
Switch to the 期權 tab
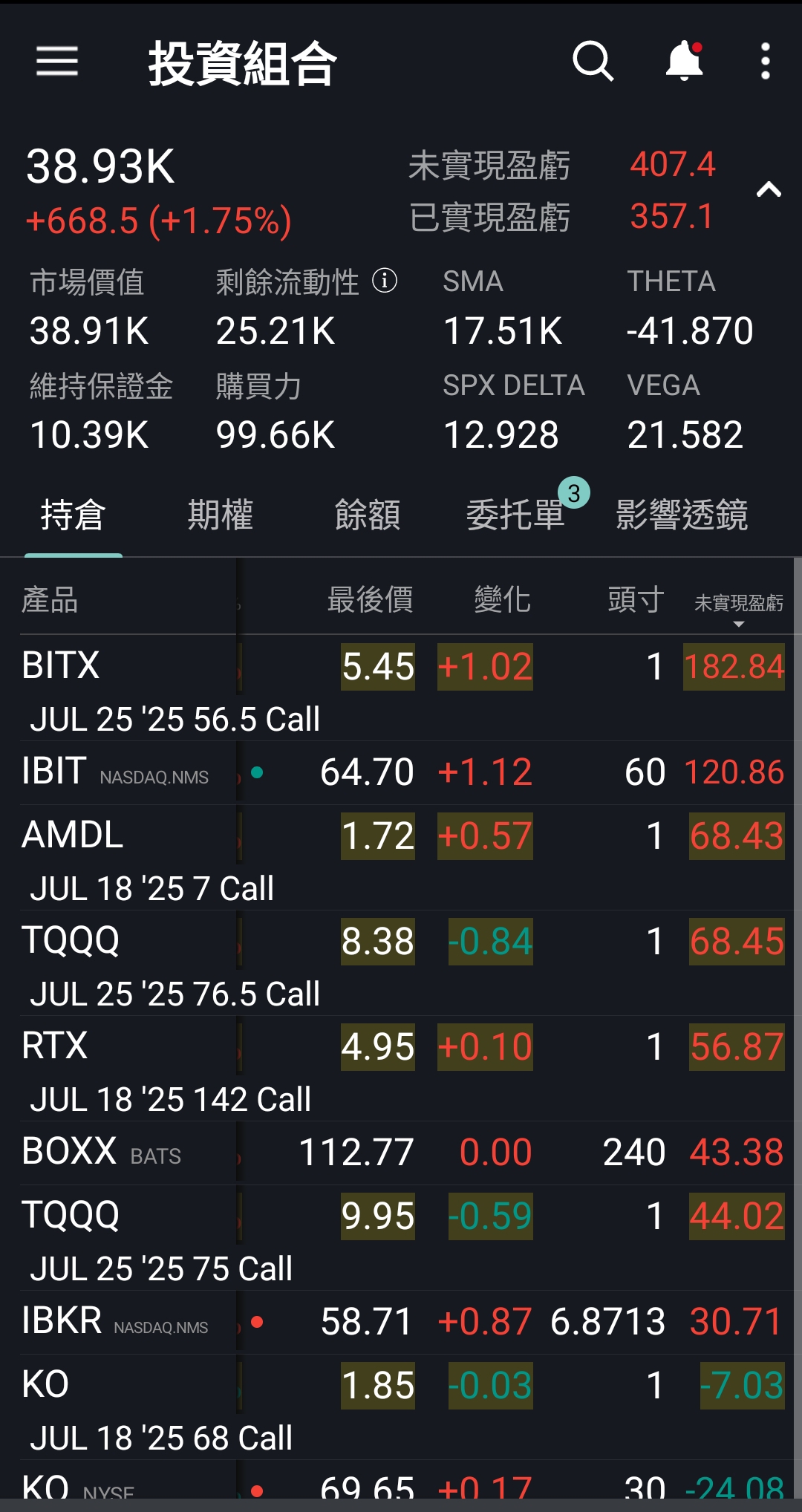(x=221, y=515)
